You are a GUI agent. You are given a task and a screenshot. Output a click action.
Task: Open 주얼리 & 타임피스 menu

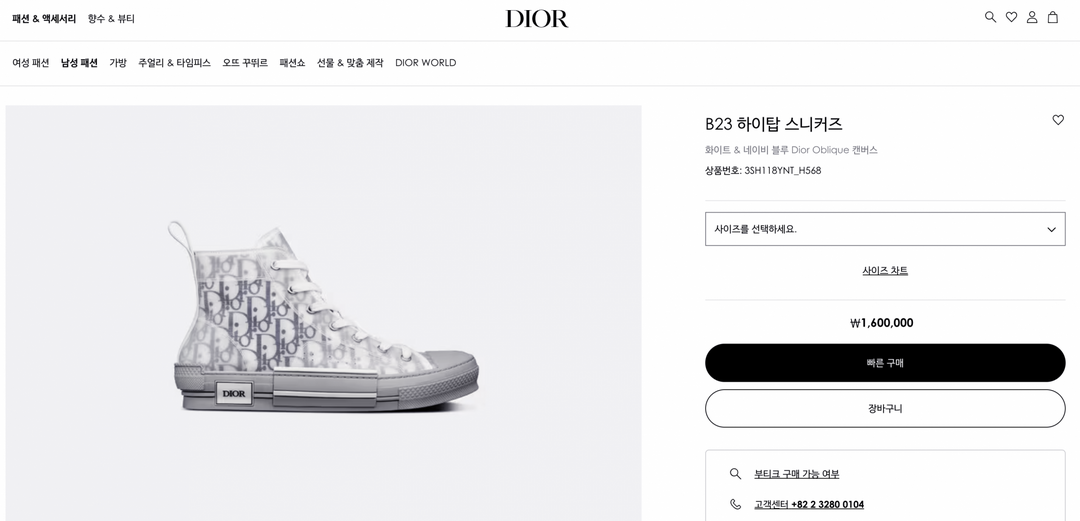[174, 63]
